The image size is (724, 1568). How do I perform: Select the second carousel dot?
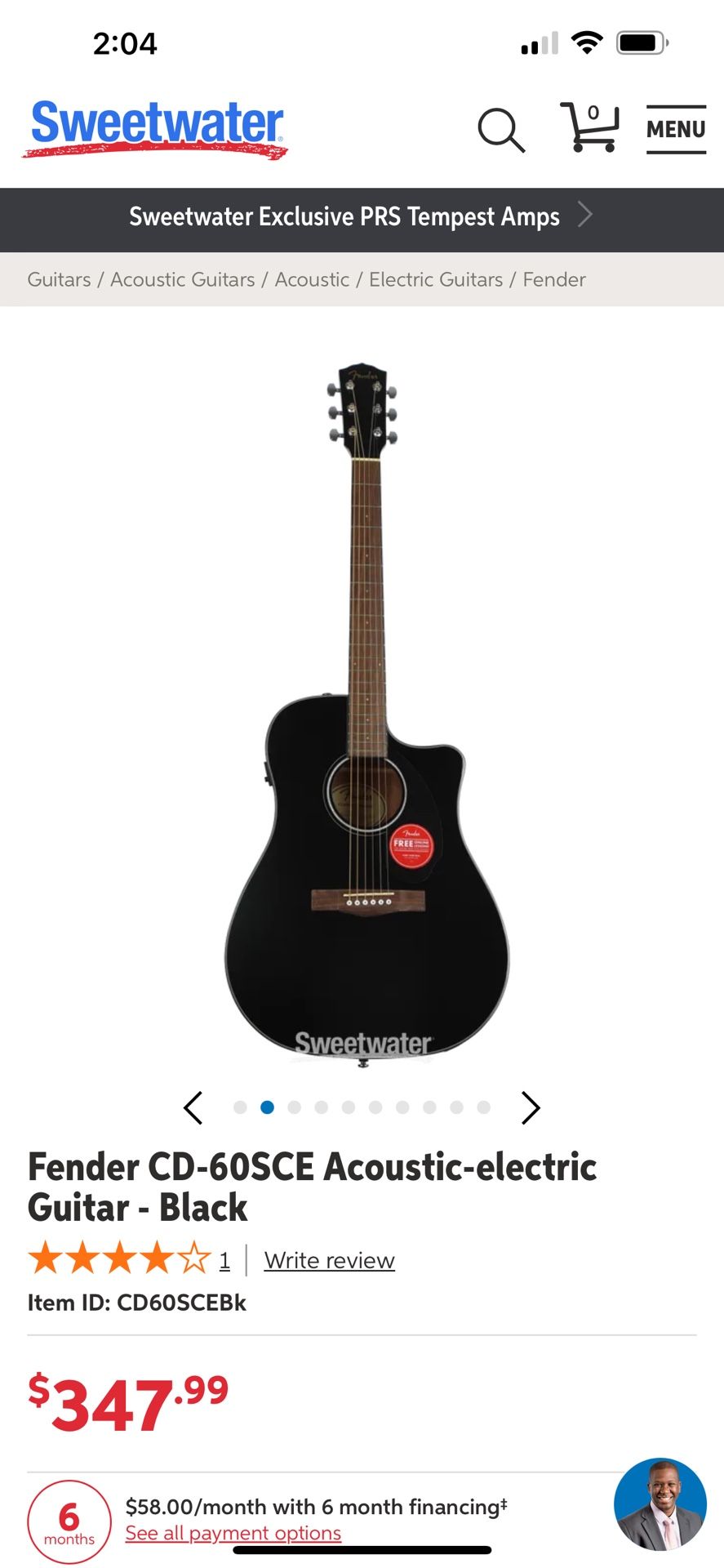266,1107
